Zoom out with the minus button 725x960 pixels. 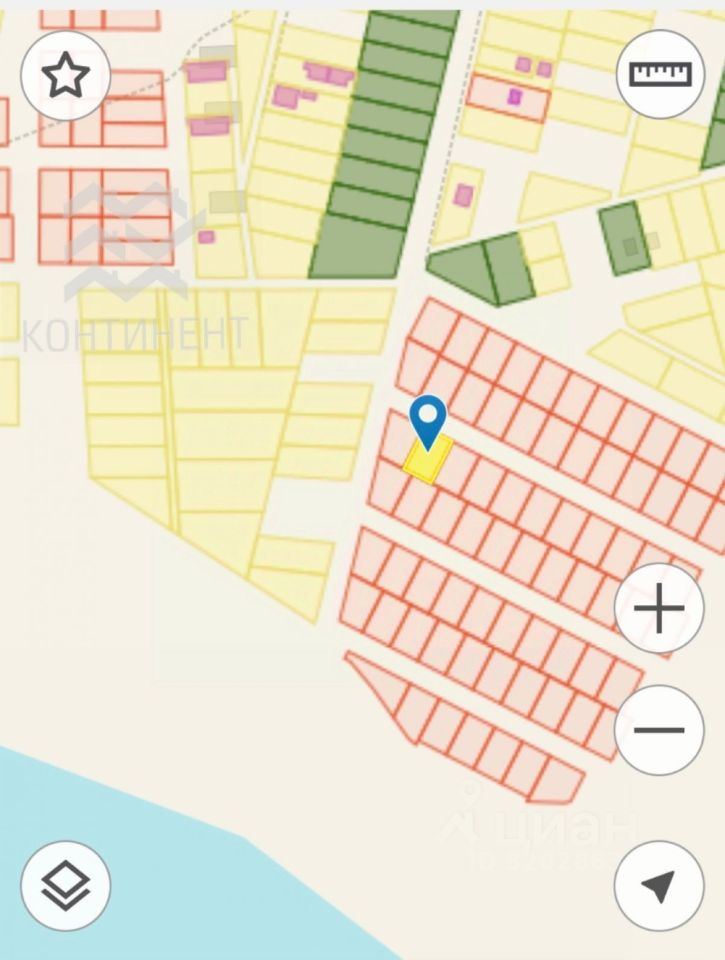tap(659, 730)
